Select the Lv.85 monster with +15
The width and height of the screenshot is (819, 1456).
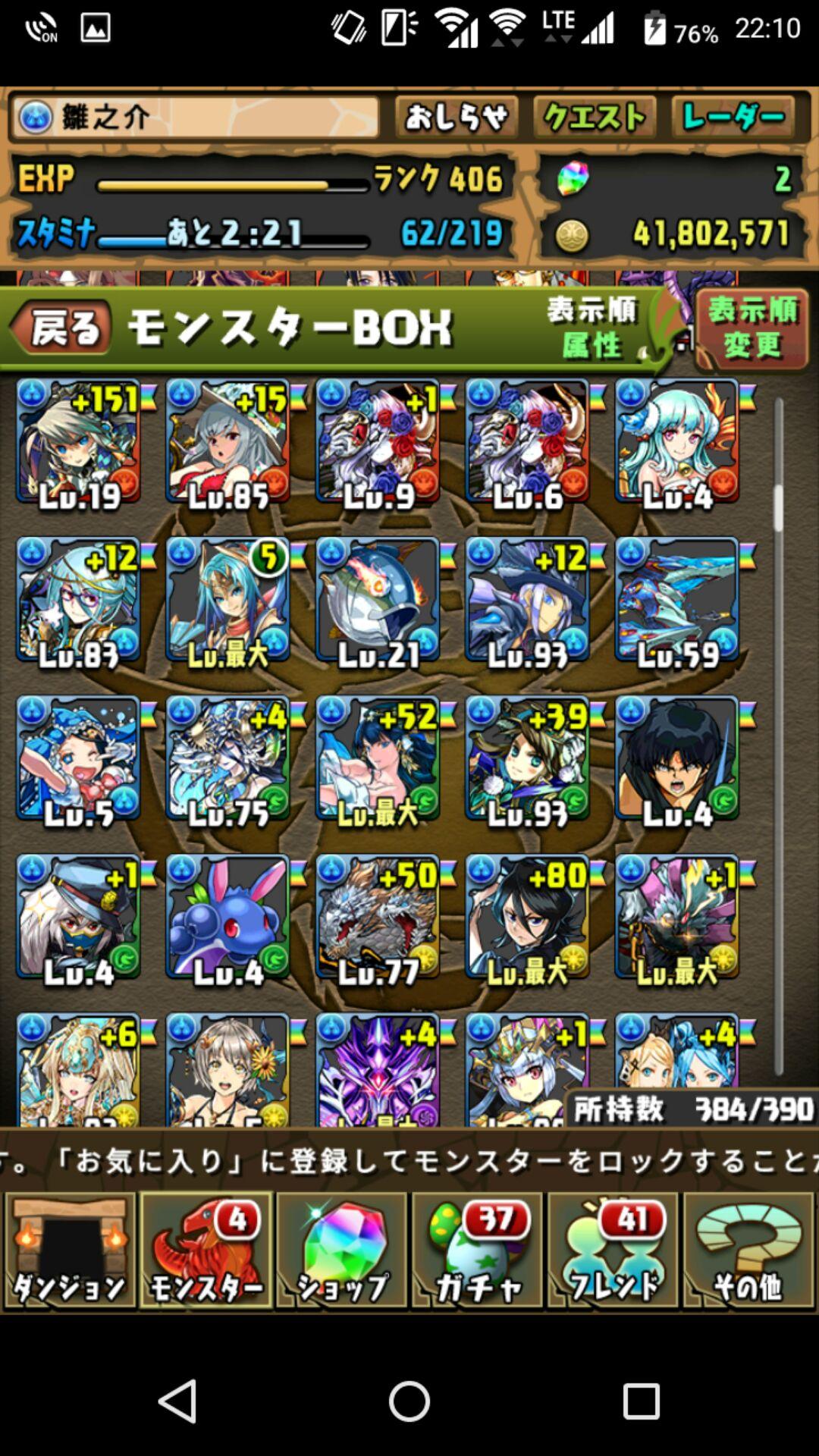pyautogui.click(x=228, y=442)
